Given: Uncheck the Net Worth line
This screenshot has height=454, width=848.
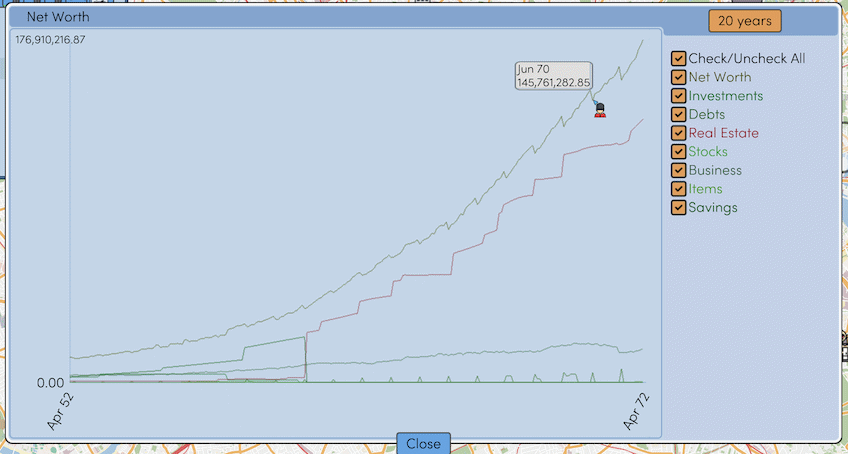Looking at the screenshot, I should [678, 77].
